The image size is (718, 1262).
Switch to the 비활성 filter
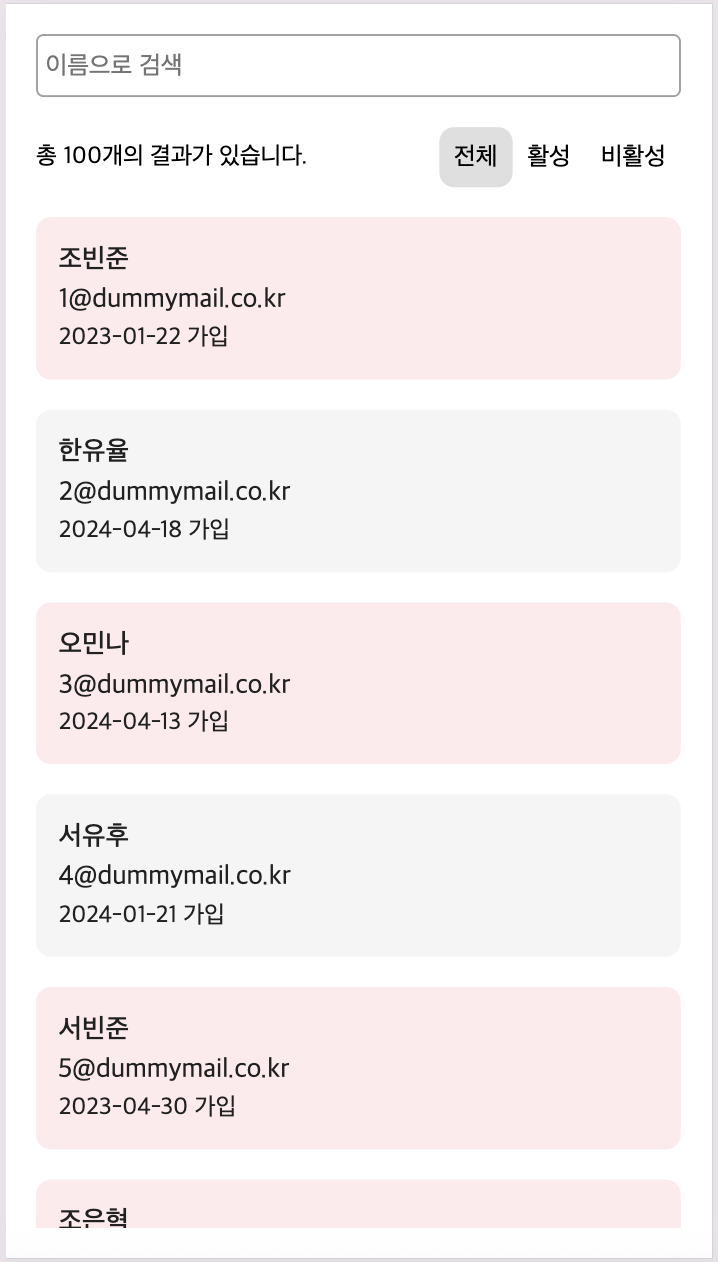click(632, 157)
